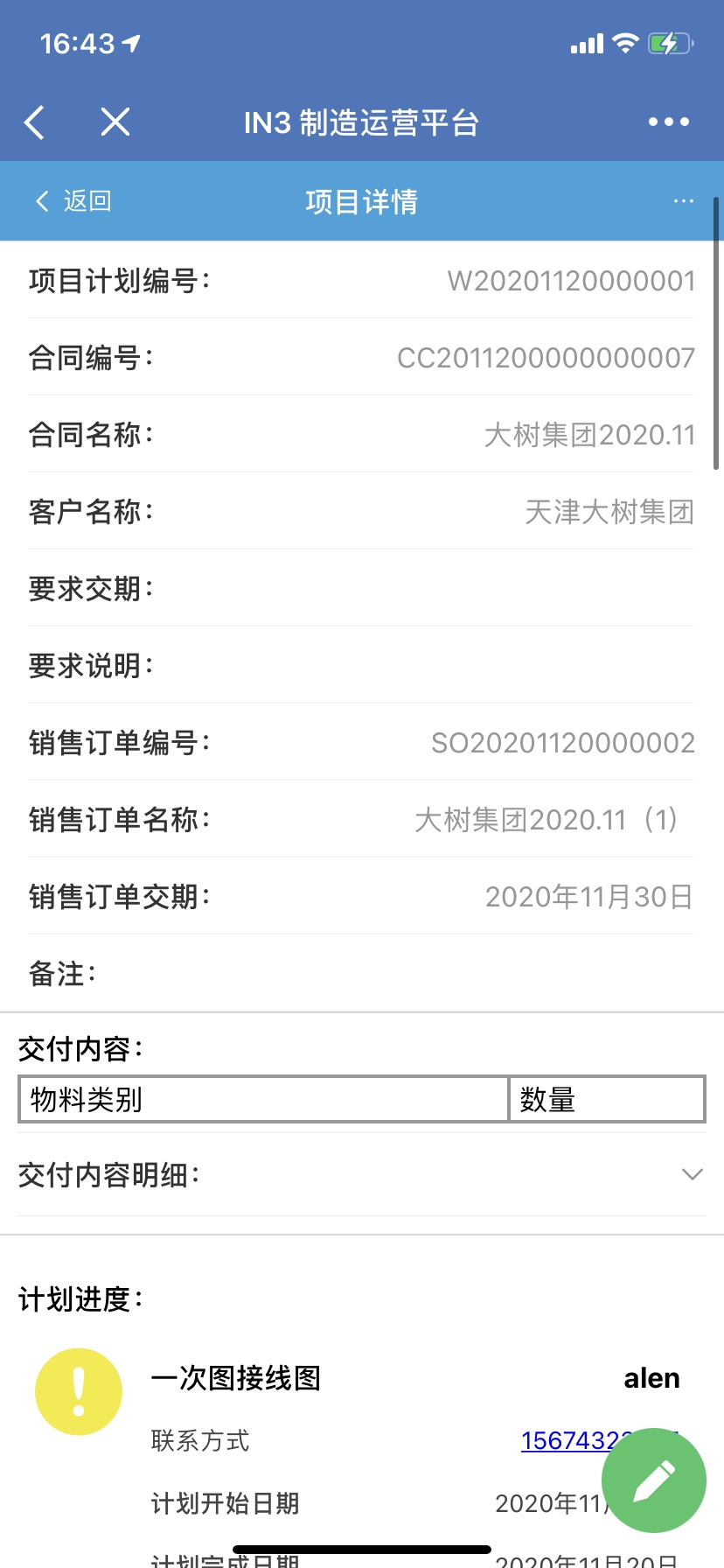The image size is (724, 1568).
Task: Tap the 返回 back button
Action: (x=73, y=201)
